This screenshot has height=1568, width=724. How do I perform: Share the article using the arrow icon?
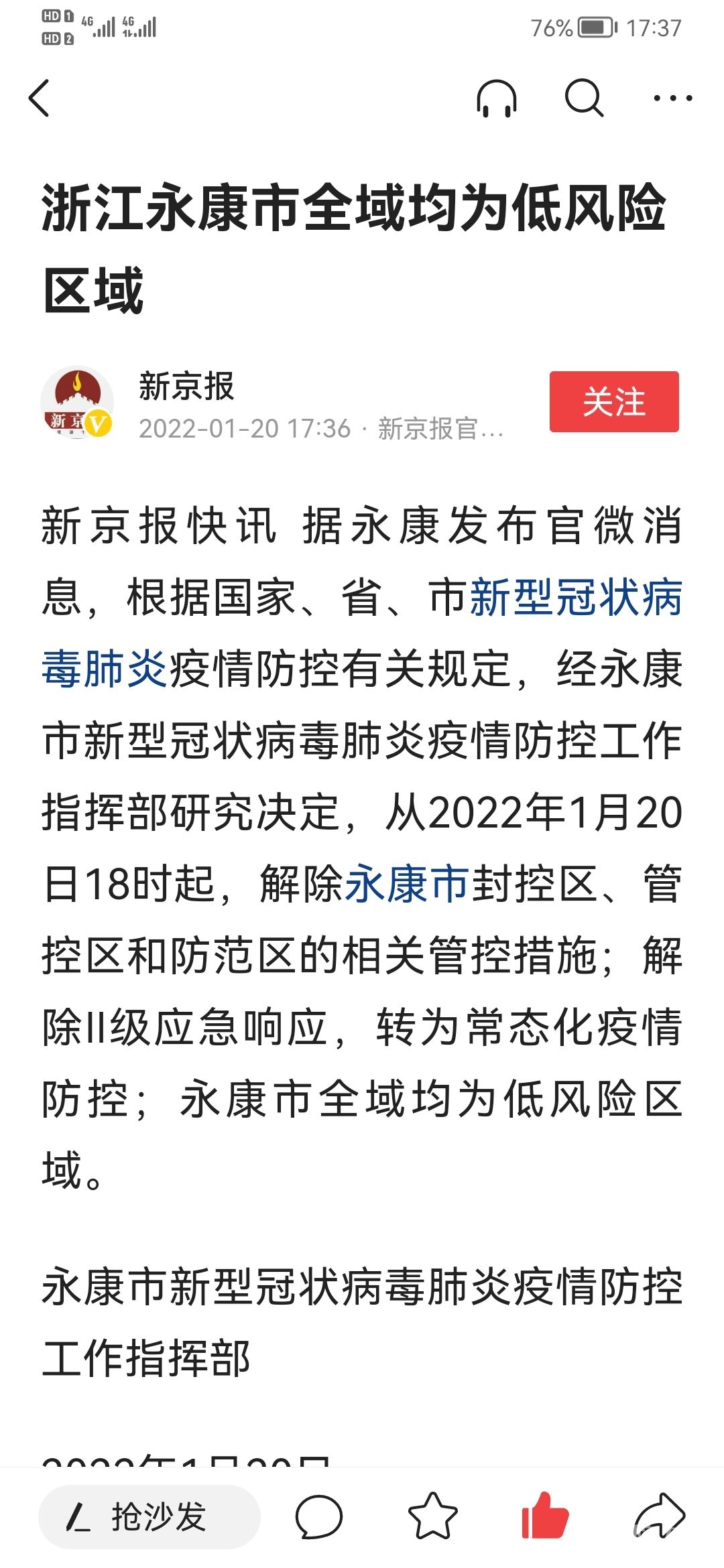(x=659, y=1517)
